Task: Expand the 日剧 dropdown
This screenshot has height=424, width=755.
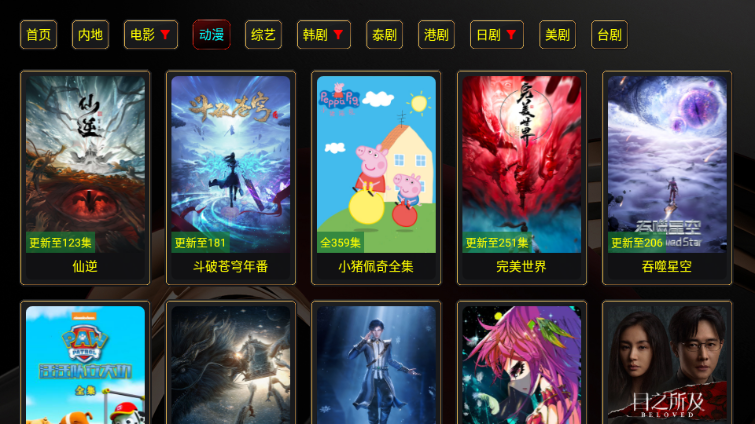Action: (497, 35)
